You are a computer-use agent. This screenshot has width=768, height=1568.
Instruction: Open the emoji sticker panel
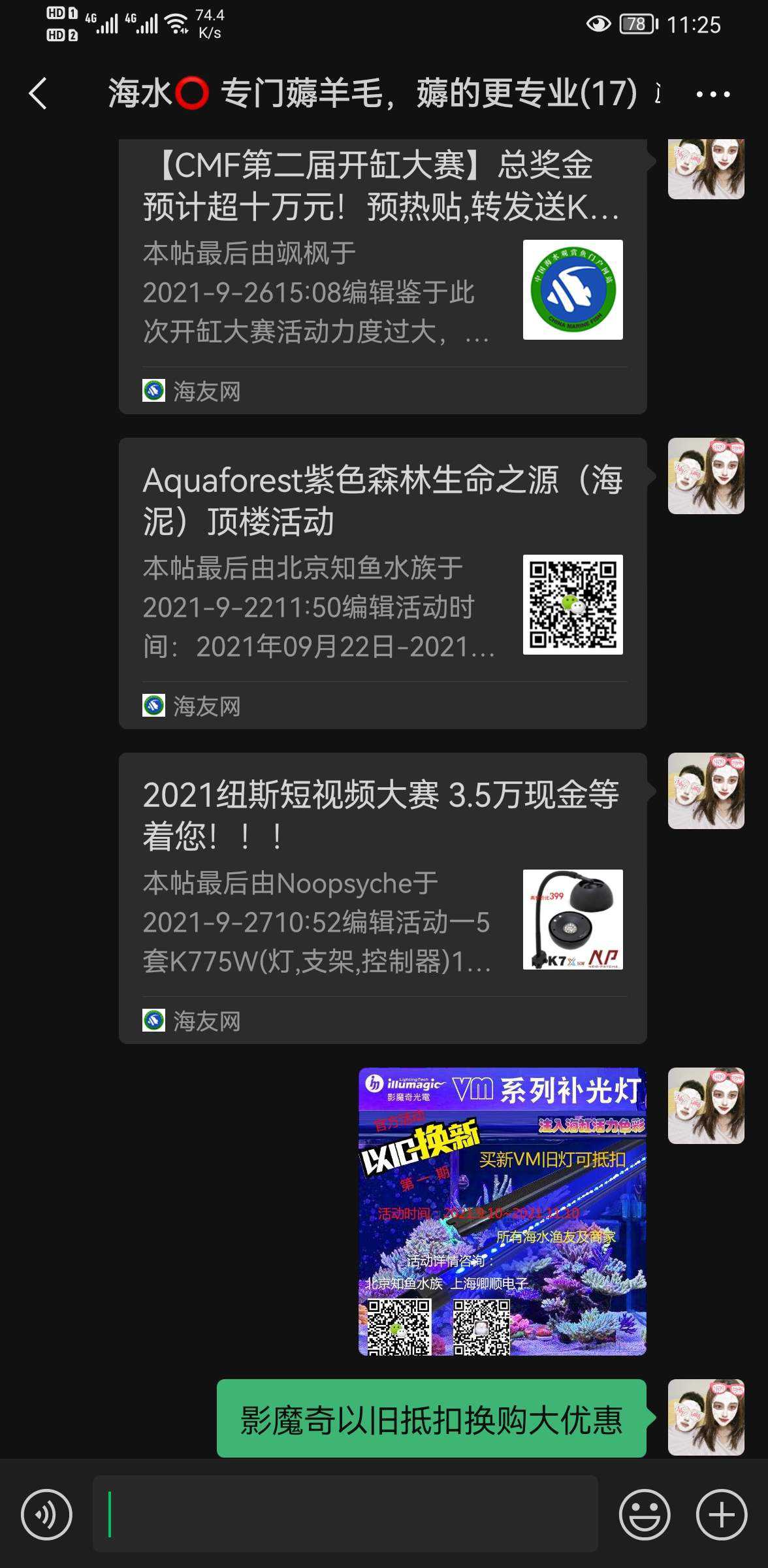tap(644, 1514)
